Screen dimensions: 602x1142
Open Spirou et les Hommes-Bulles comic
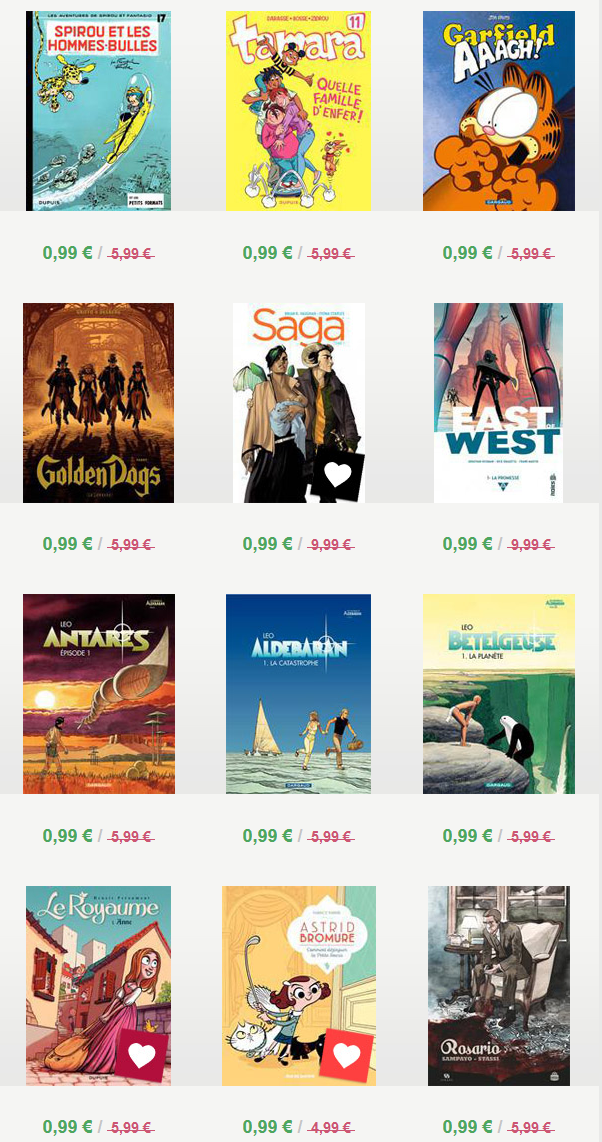pyautogui.click(x=98, y=111)
